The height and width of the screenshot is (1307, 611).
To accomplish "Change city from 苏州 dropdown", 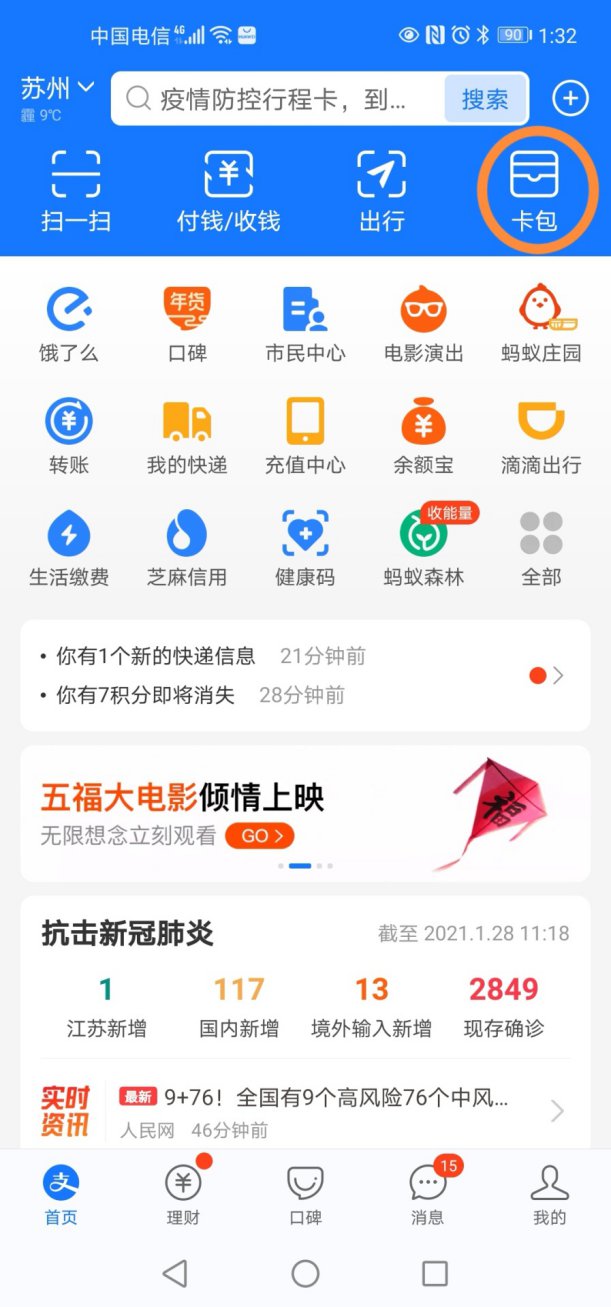I will pos(57,90).
